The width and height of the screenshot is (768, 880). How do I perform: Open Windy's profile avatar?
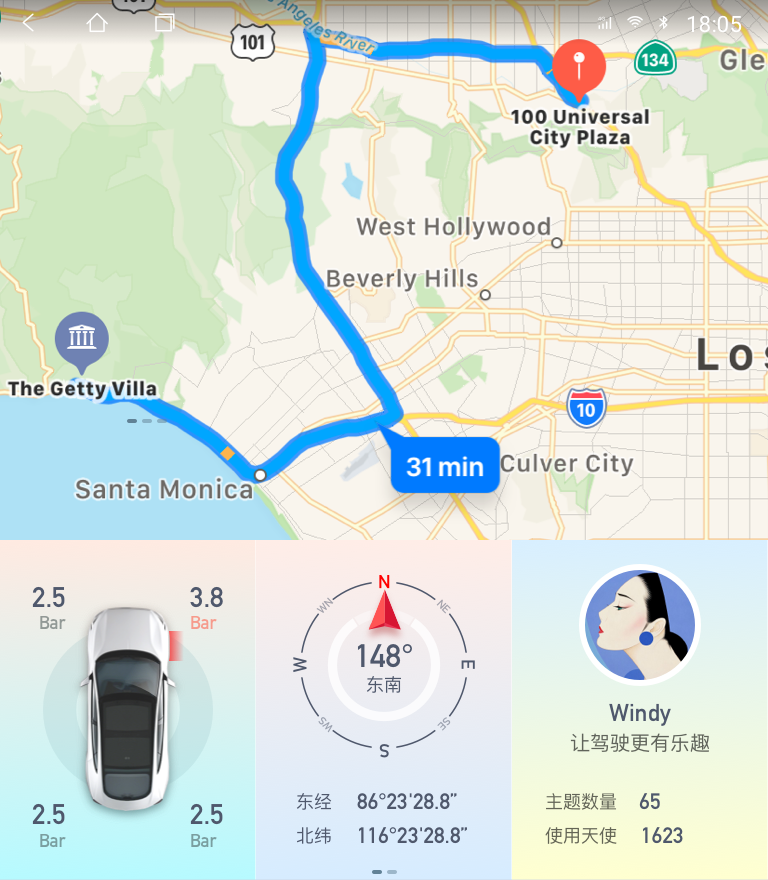pyautogui.click(x=640, y=625)
